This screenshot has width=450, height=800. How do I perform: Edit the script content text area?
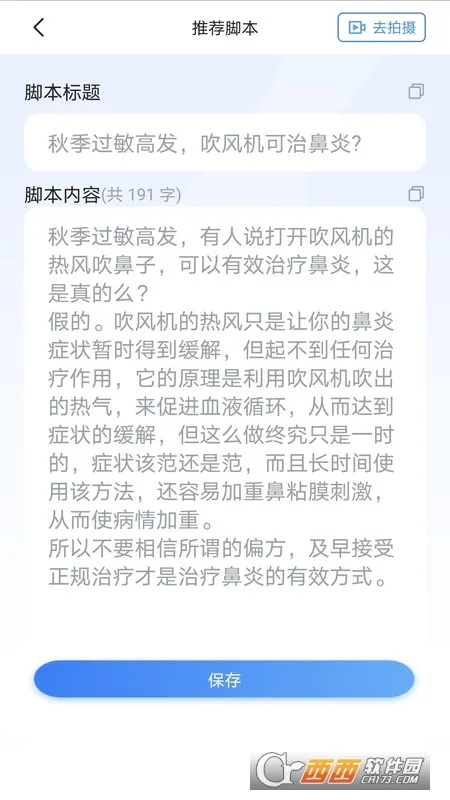click(224, 423)
